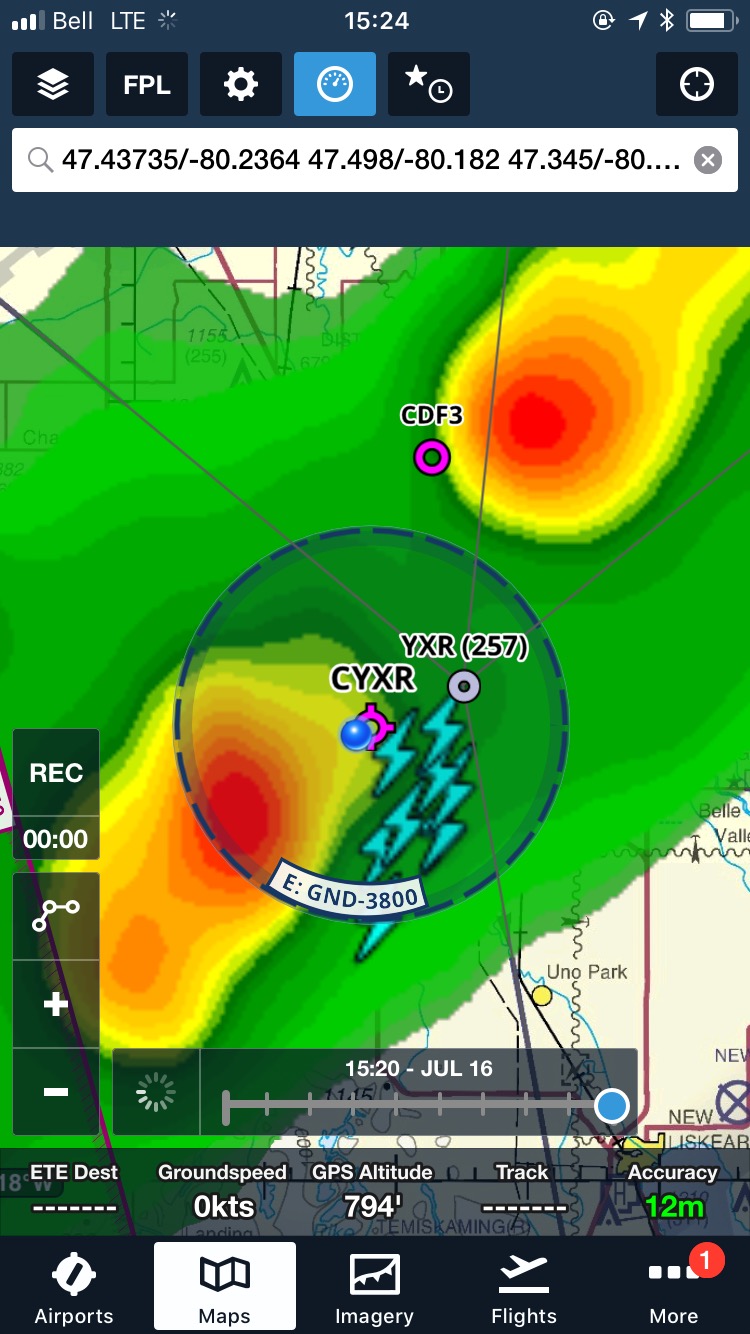
Task: Zoom out the map
Action: (x=56, y=1091)
